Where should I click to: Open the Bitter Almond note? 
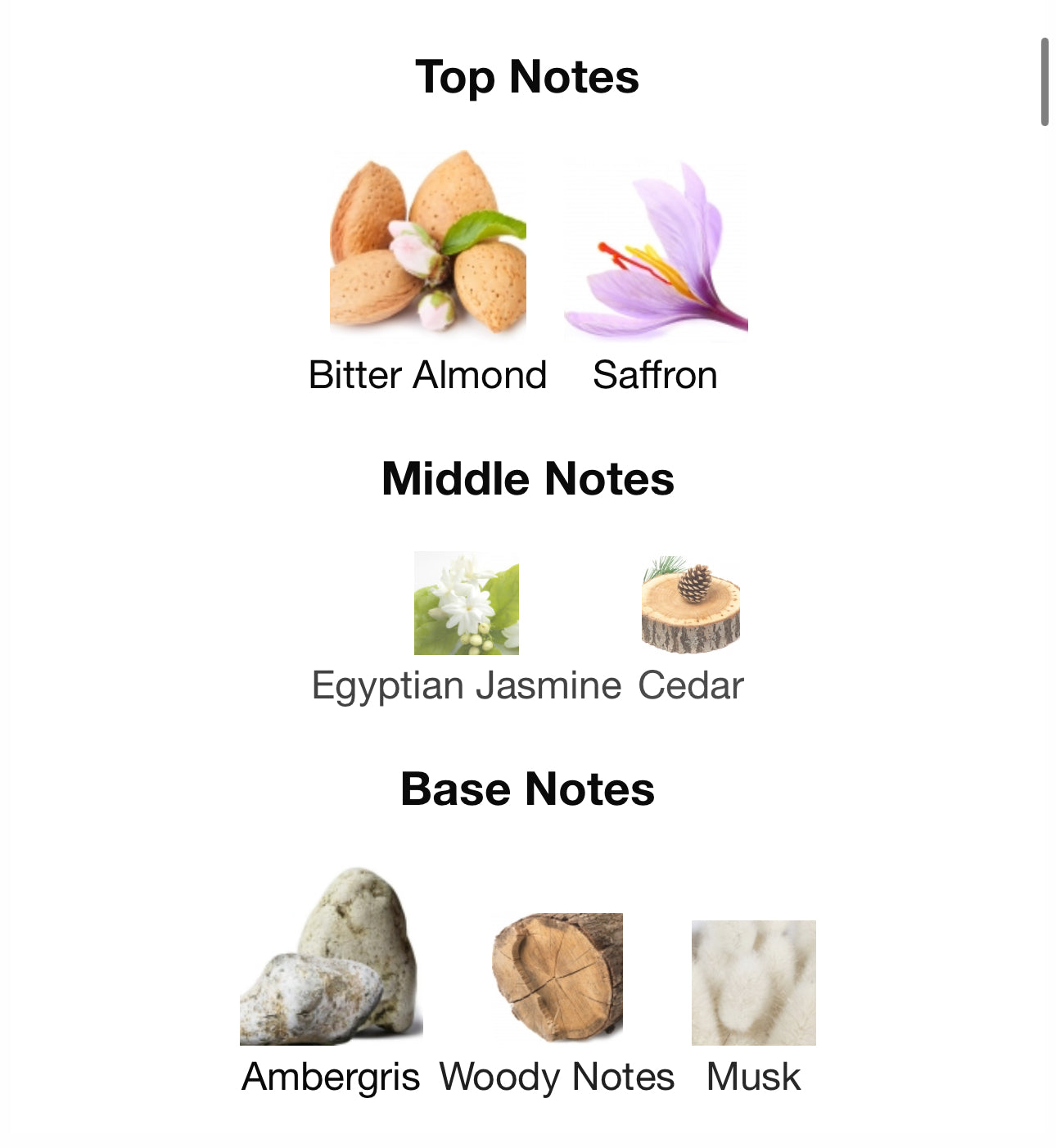coord(427,246)
